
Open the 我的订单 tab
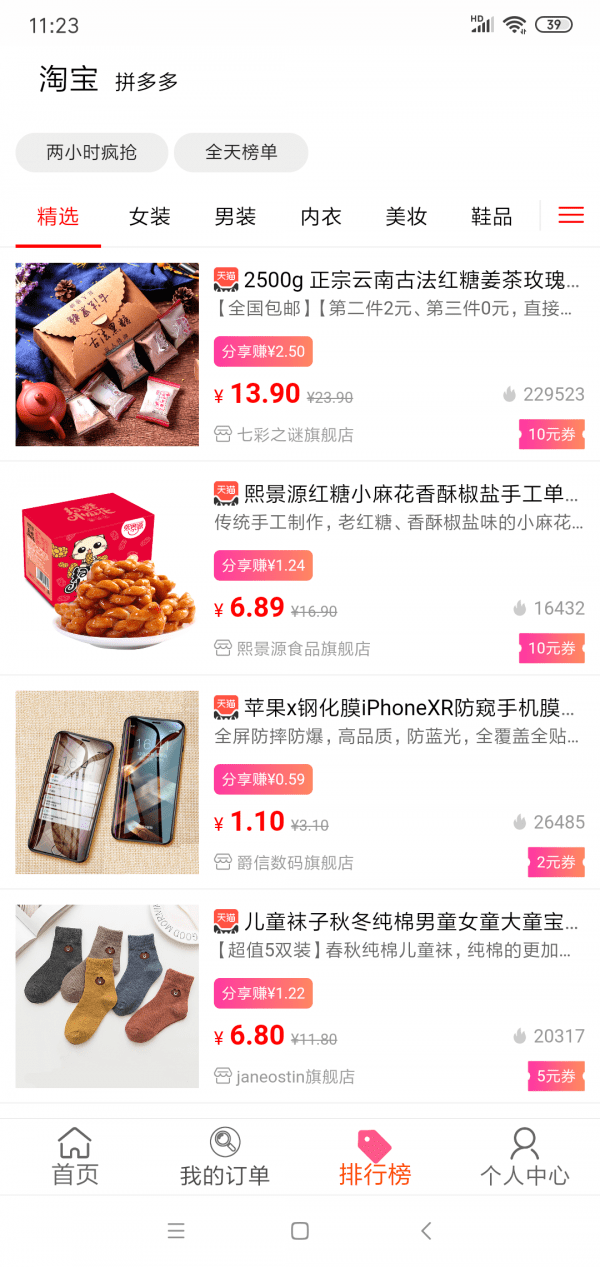(225, 1157)
